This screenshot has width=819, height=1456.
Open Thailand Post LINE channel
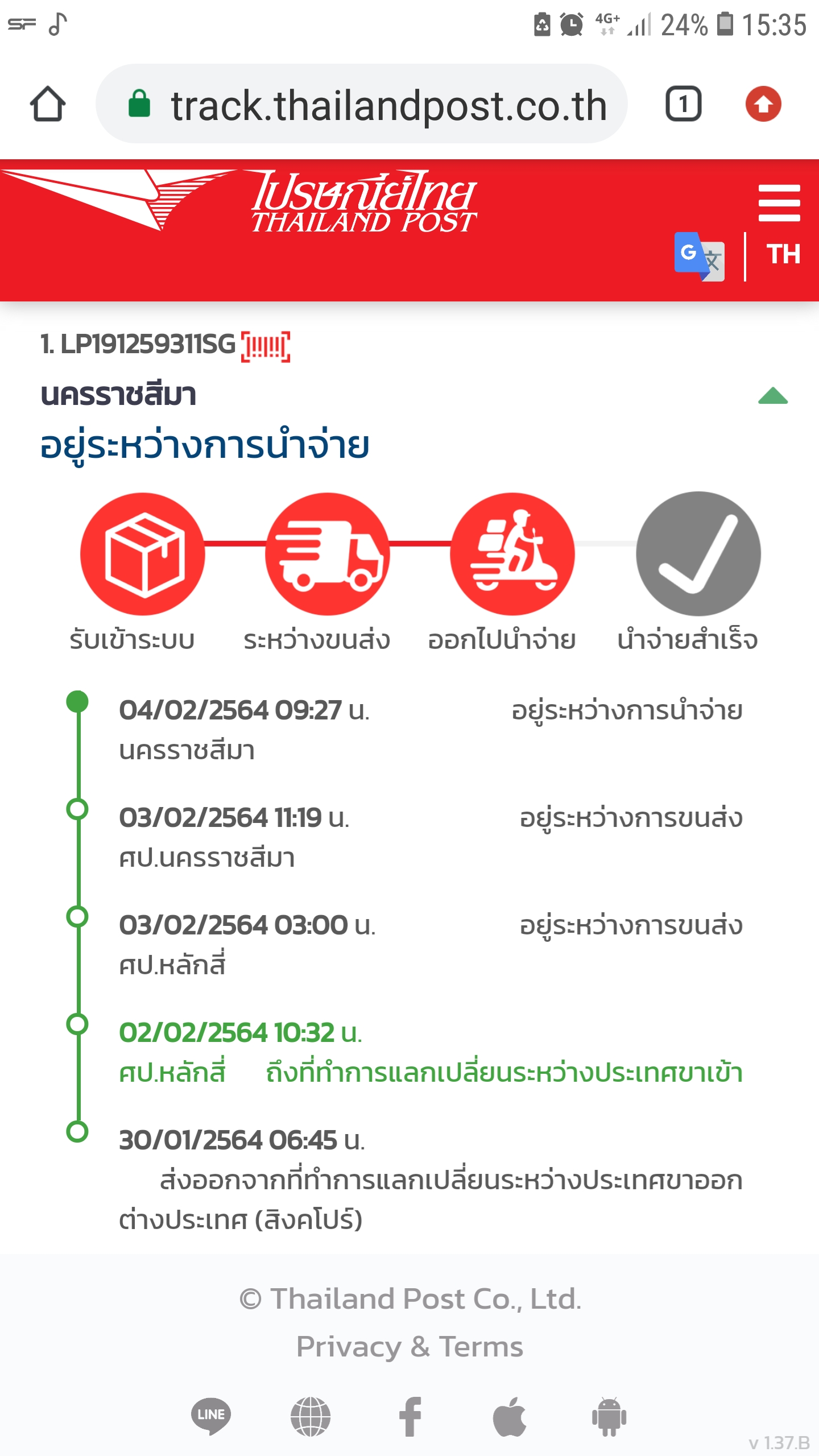[x=211, y=1415]
